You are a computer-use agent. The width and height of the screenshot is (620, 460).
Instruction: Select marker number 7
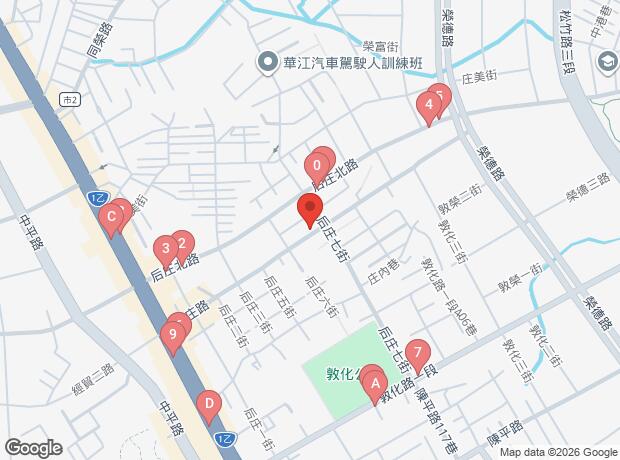click(x=418, y=354)
